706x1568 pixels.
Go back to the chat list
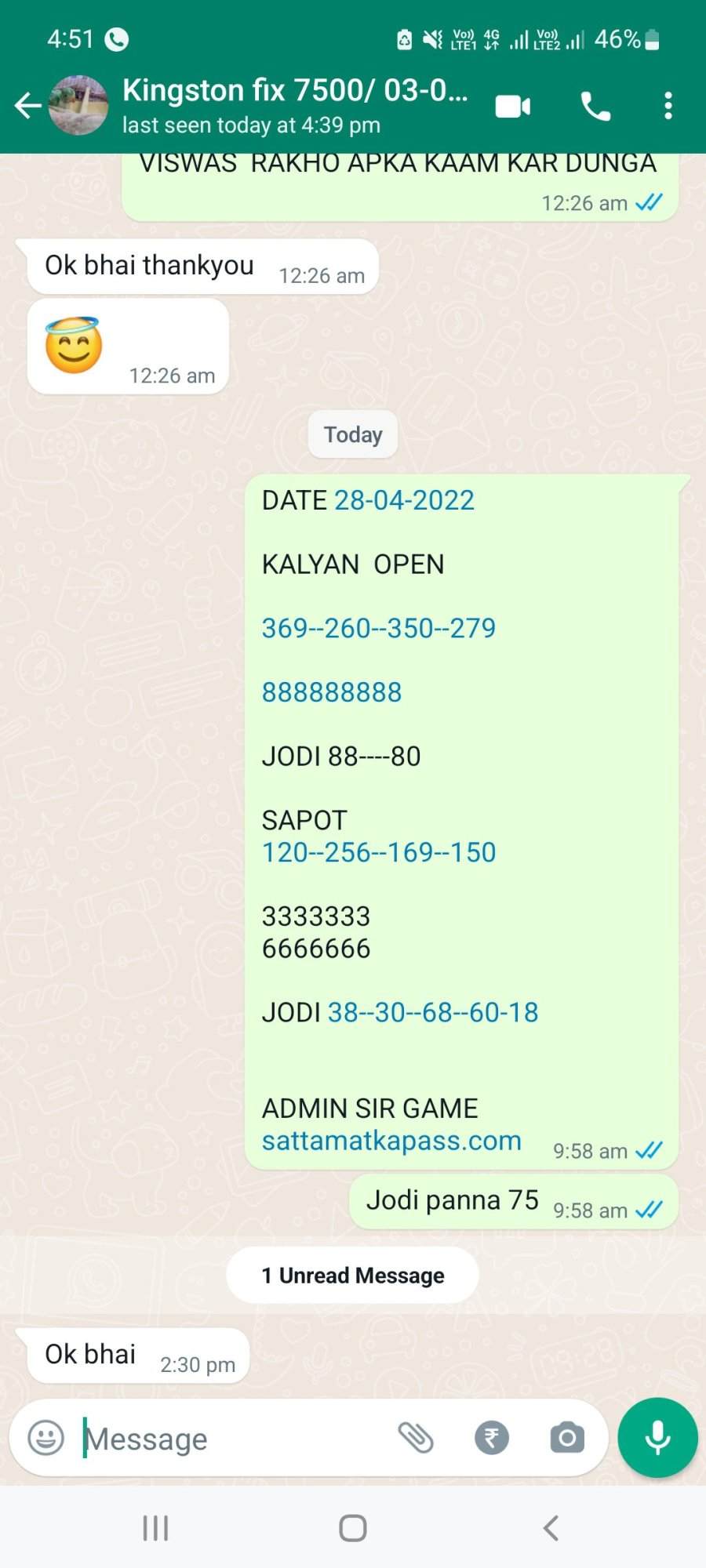coord(27,105)
